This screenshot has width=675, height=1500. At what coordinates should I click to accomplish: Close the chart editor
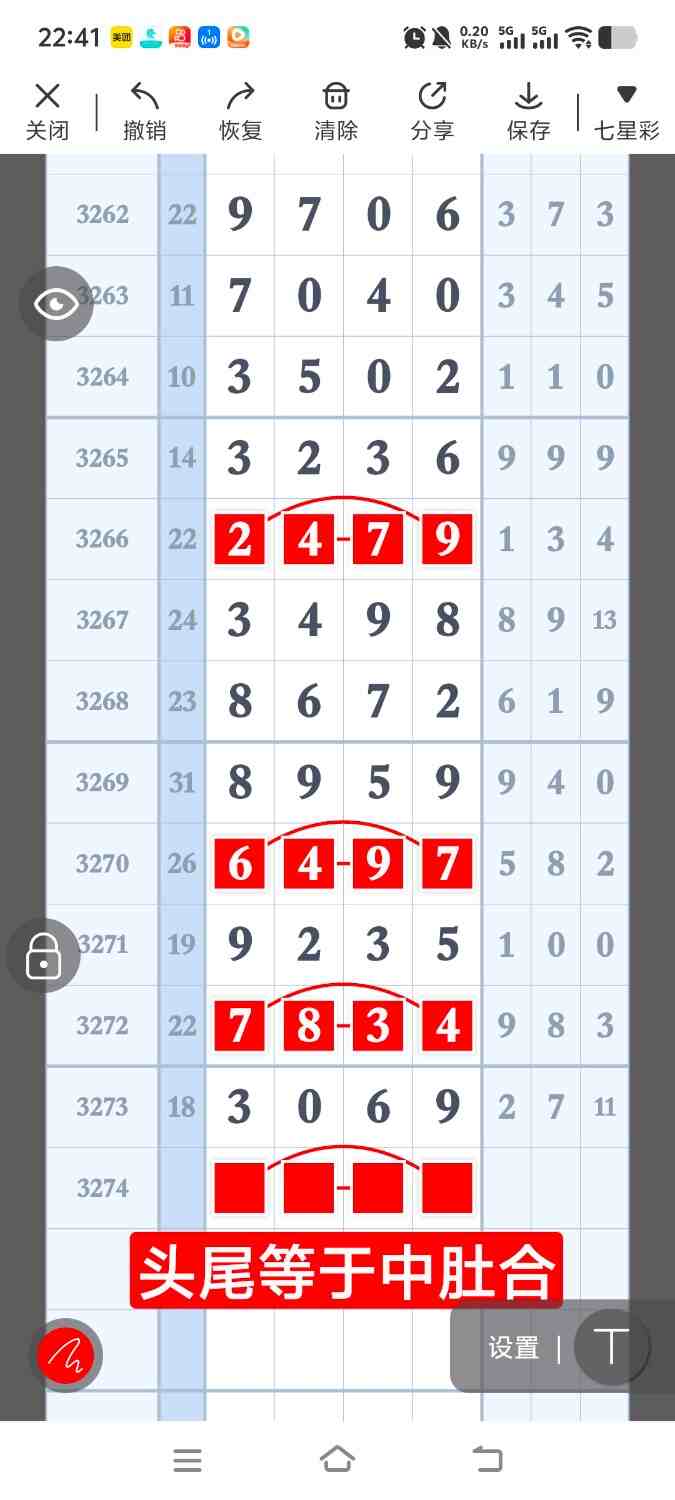[x=47, y=111]
